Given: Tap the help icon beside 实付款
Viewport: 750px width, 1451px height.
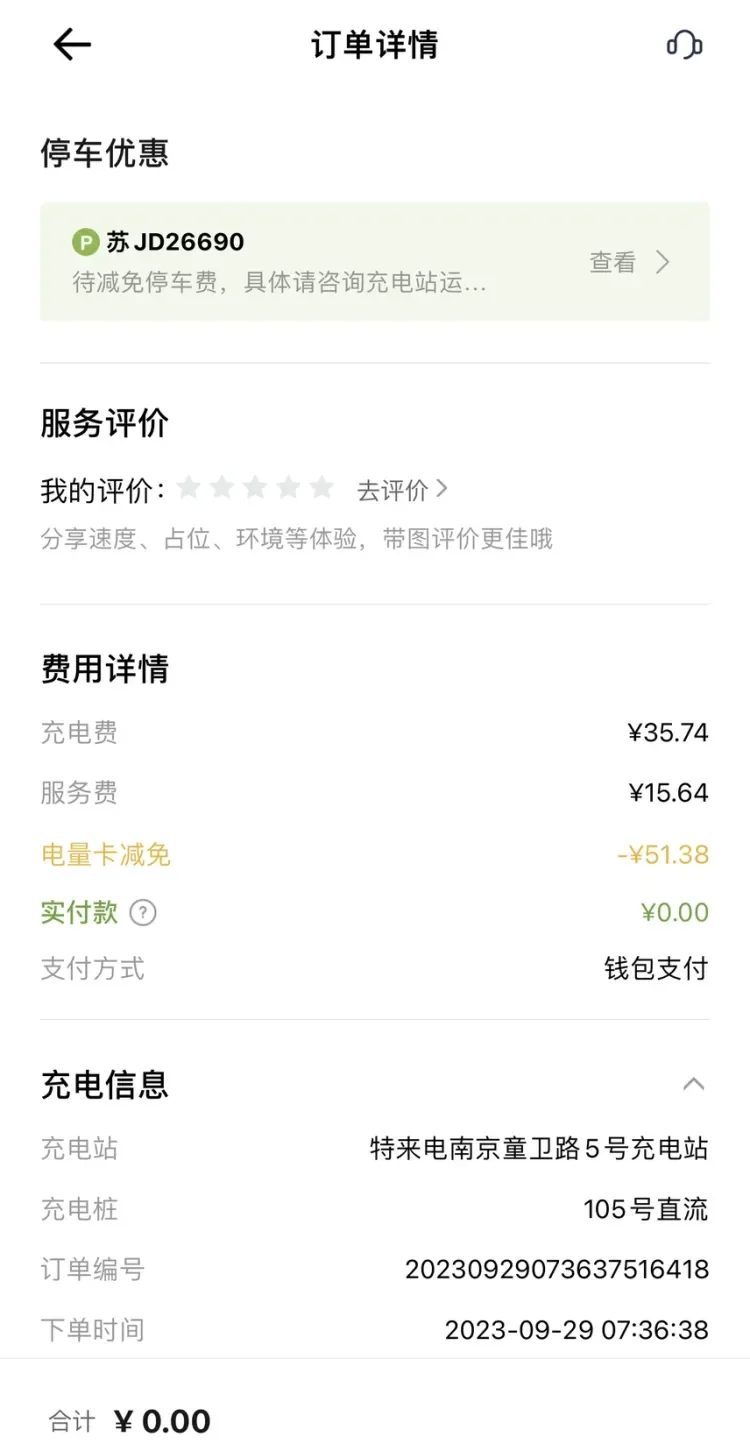Looking at the screenshot, I should click(x=144, y=913).
